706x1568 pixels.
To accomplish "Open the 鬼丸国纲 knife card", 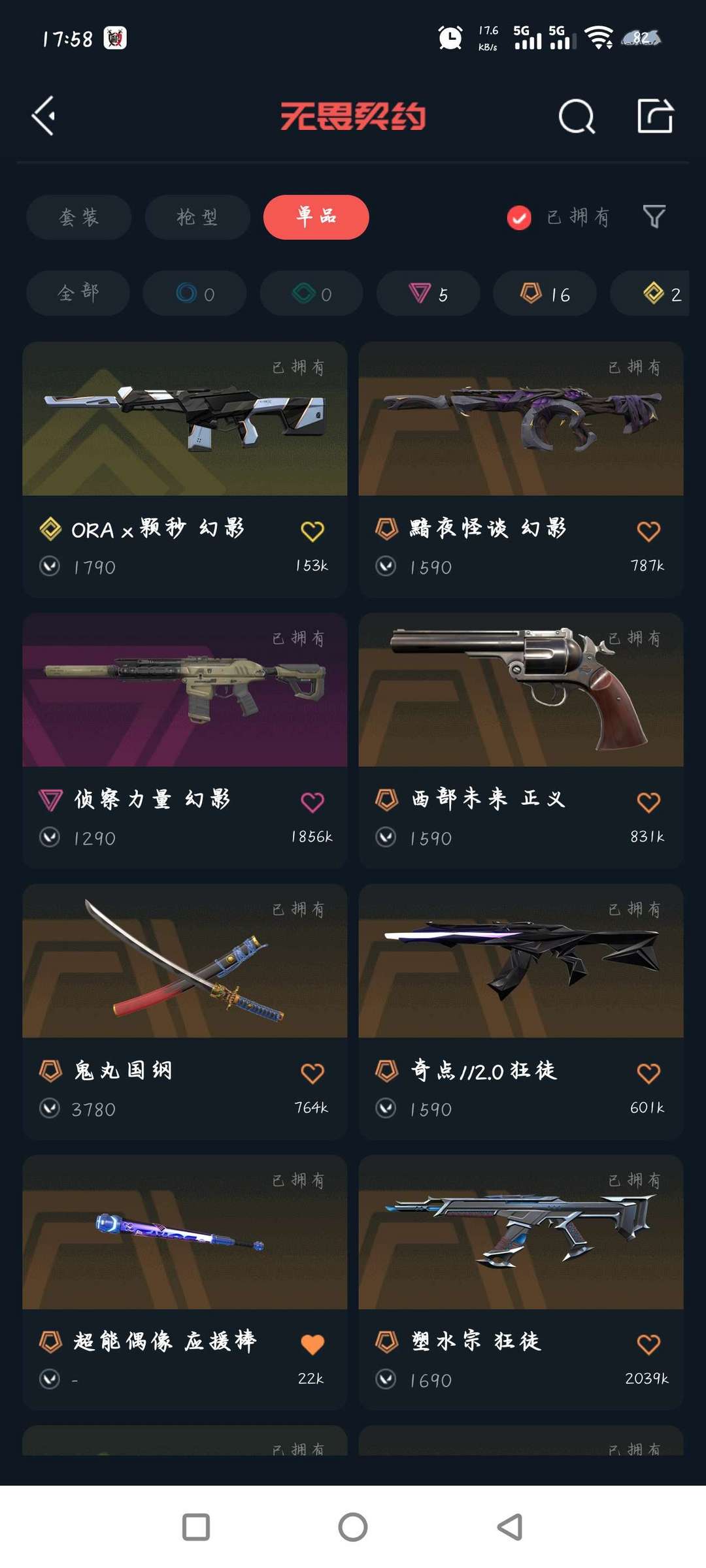I will coord(185,1011).
